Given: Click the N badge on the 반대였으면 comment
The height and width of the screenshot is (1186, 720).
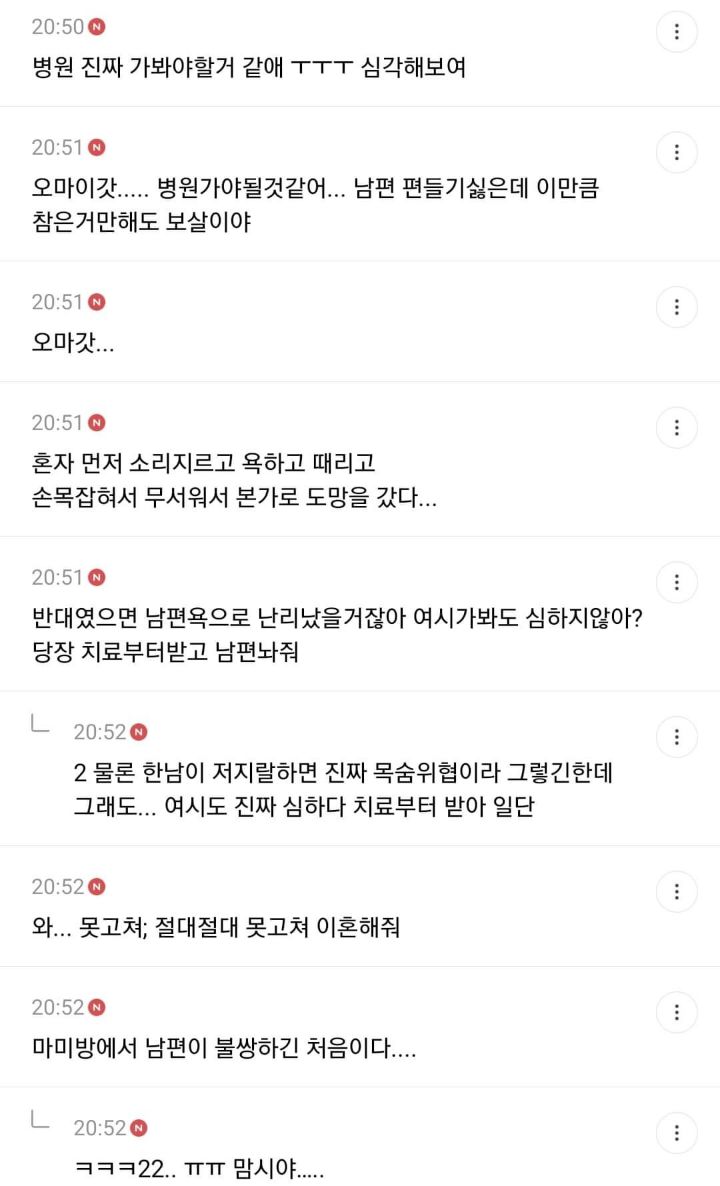Looking at the screenshot, I should point(97,577).
